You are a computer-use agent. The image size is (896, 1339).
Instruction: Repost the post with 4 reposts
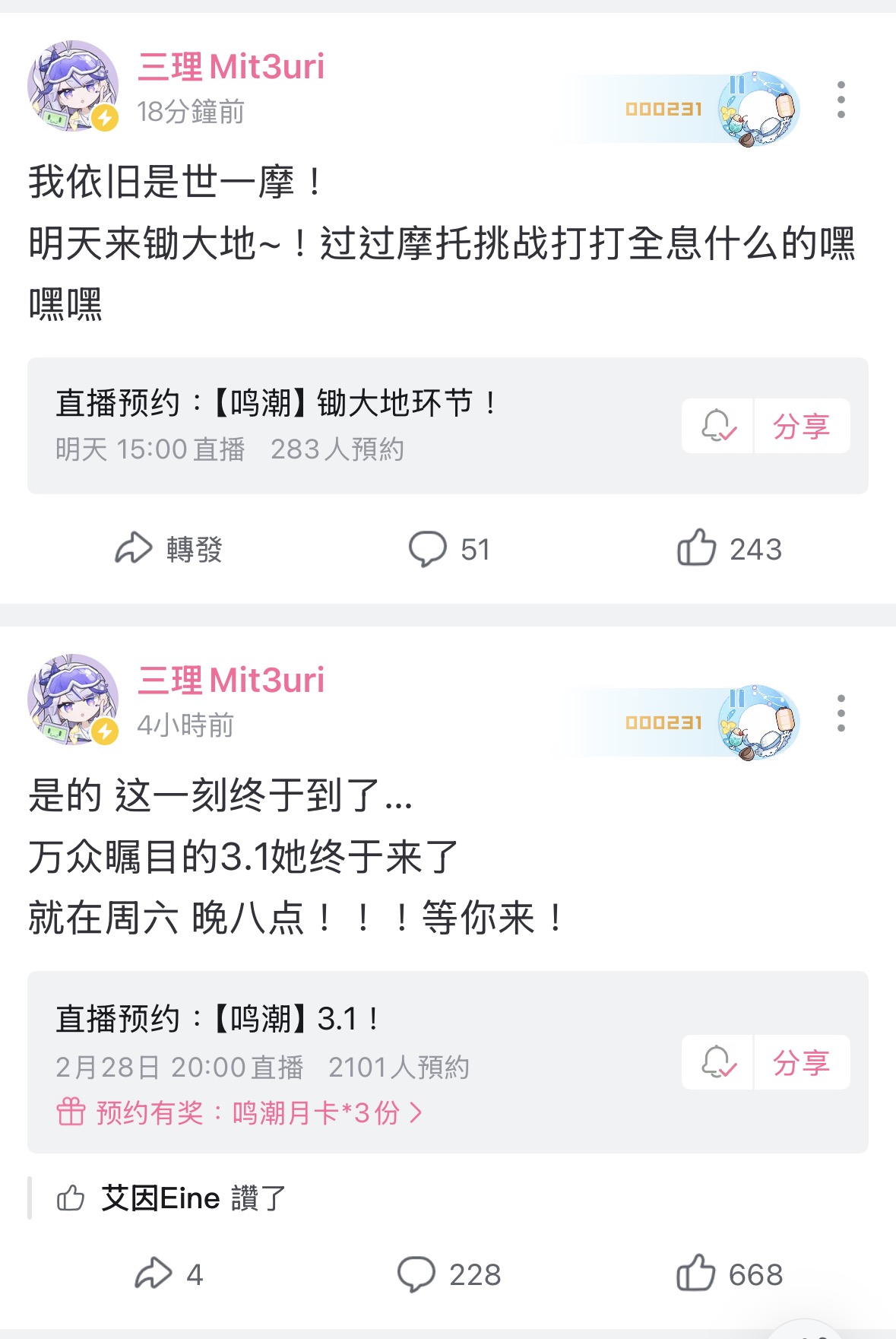(169, 1274)
